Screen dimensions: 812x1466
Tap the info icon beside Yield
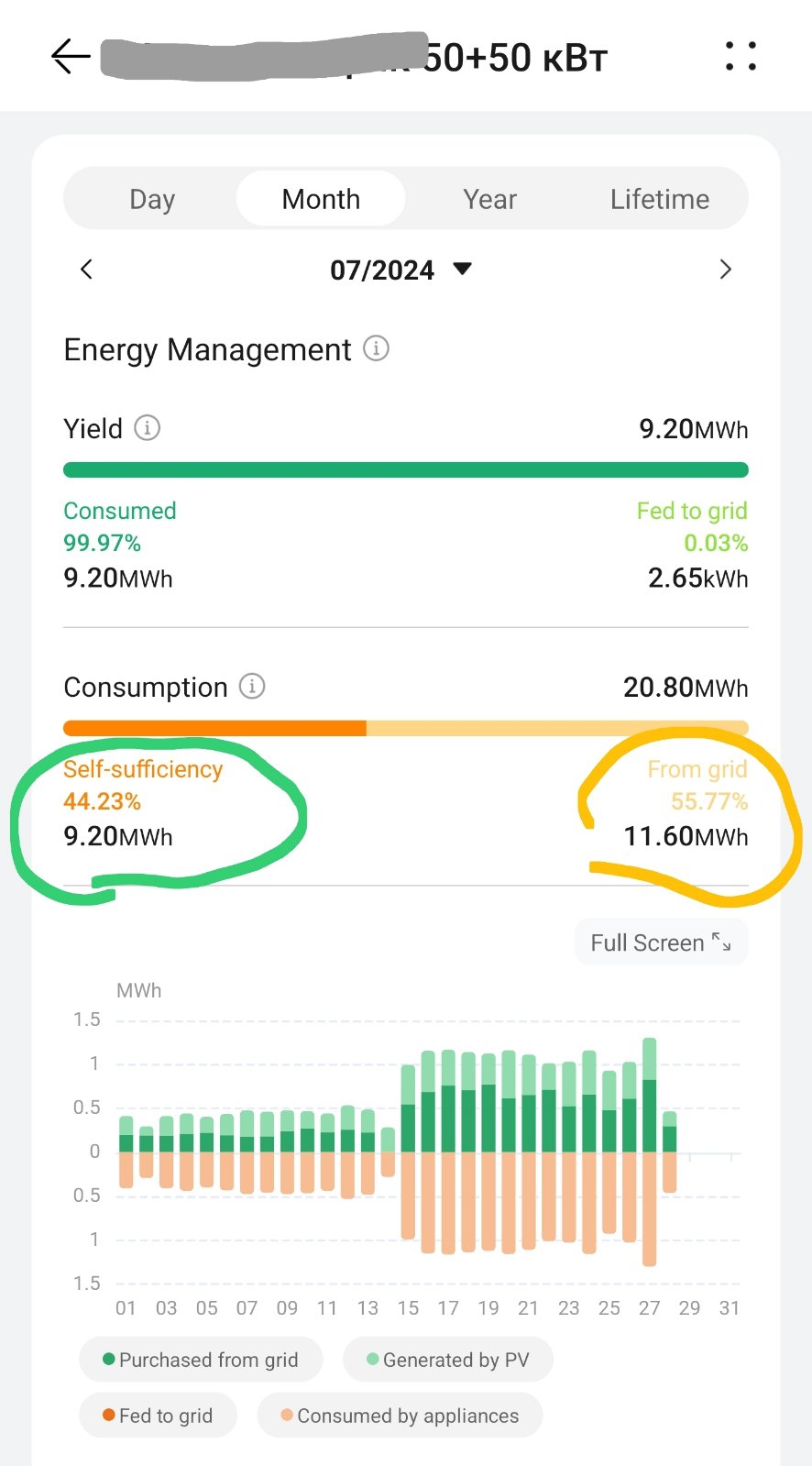point(148,427)
